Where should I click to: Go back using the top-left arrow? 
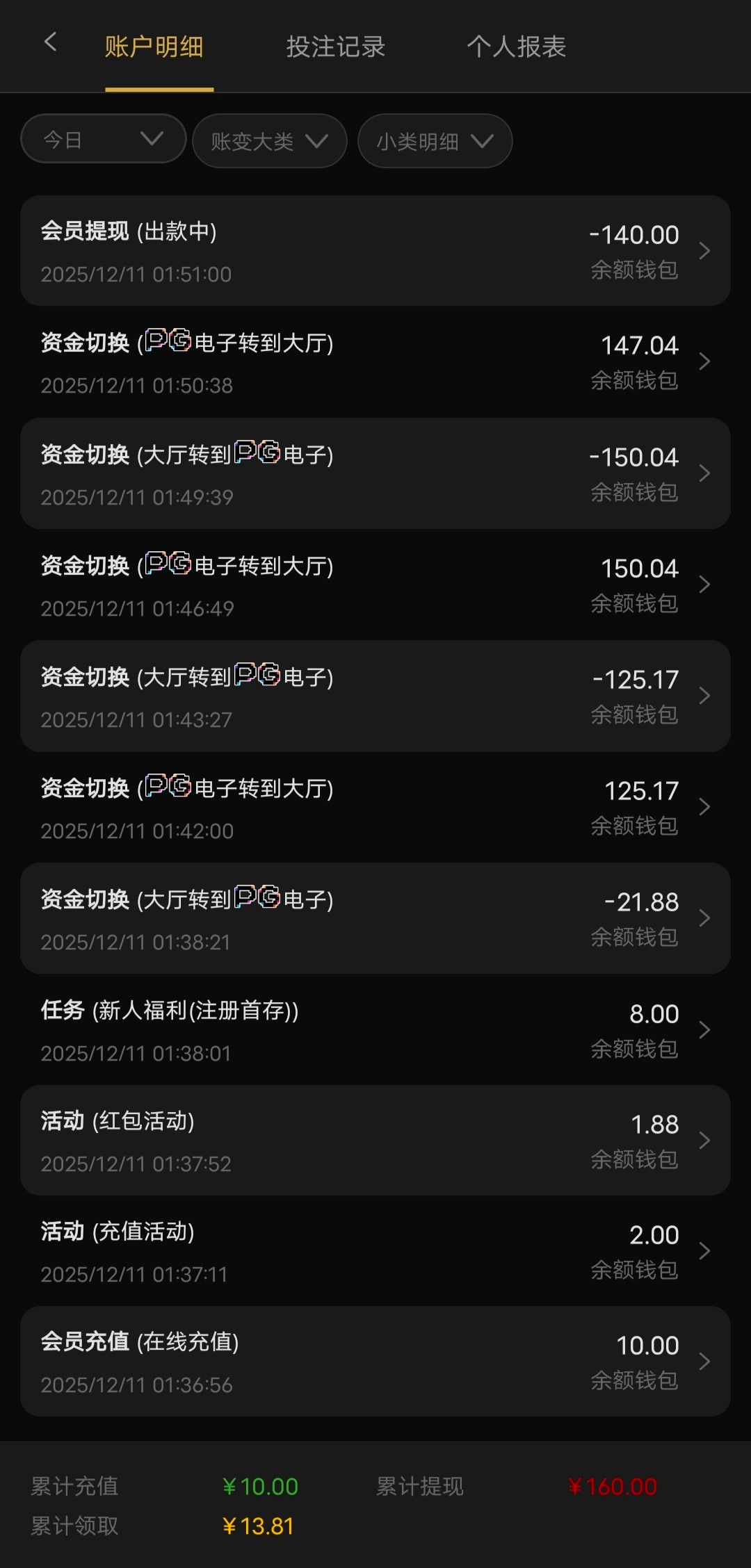50,43
